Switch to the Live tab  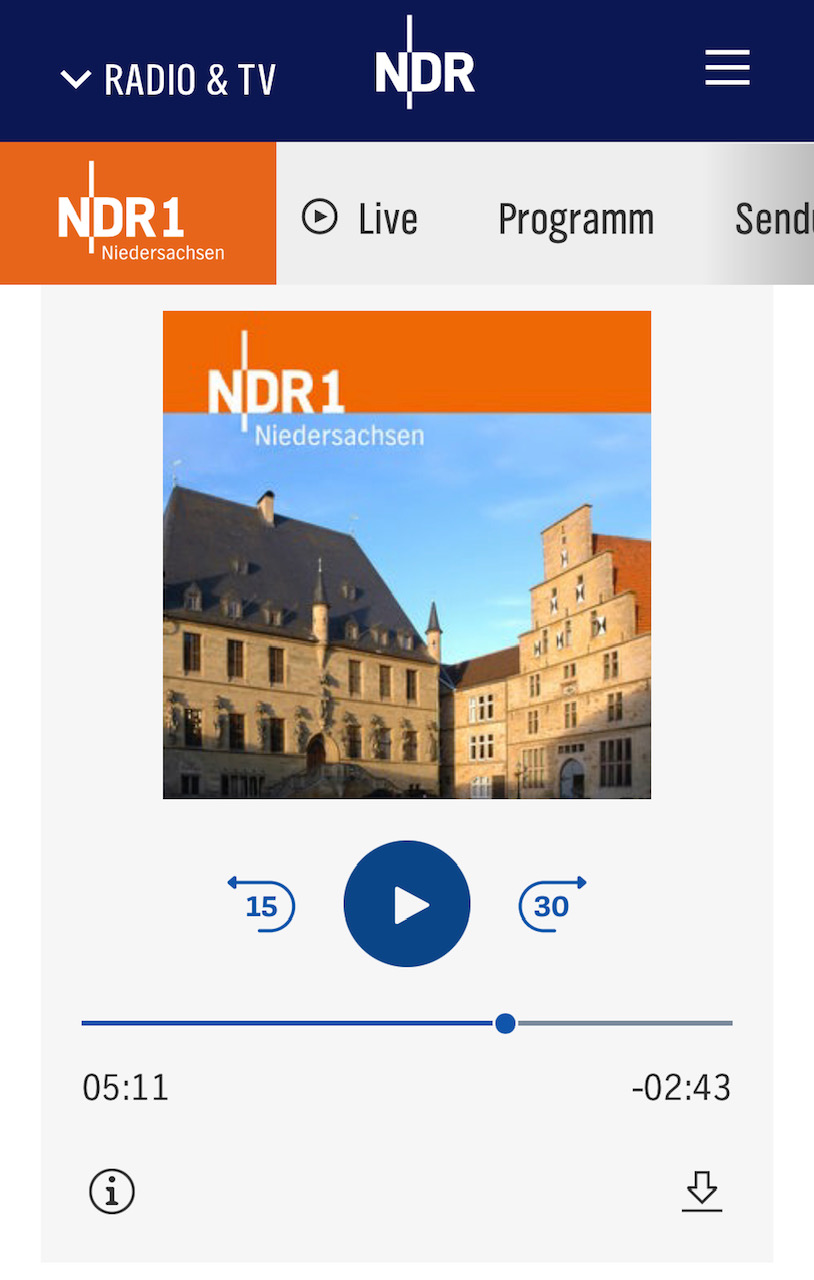[360, 218]
